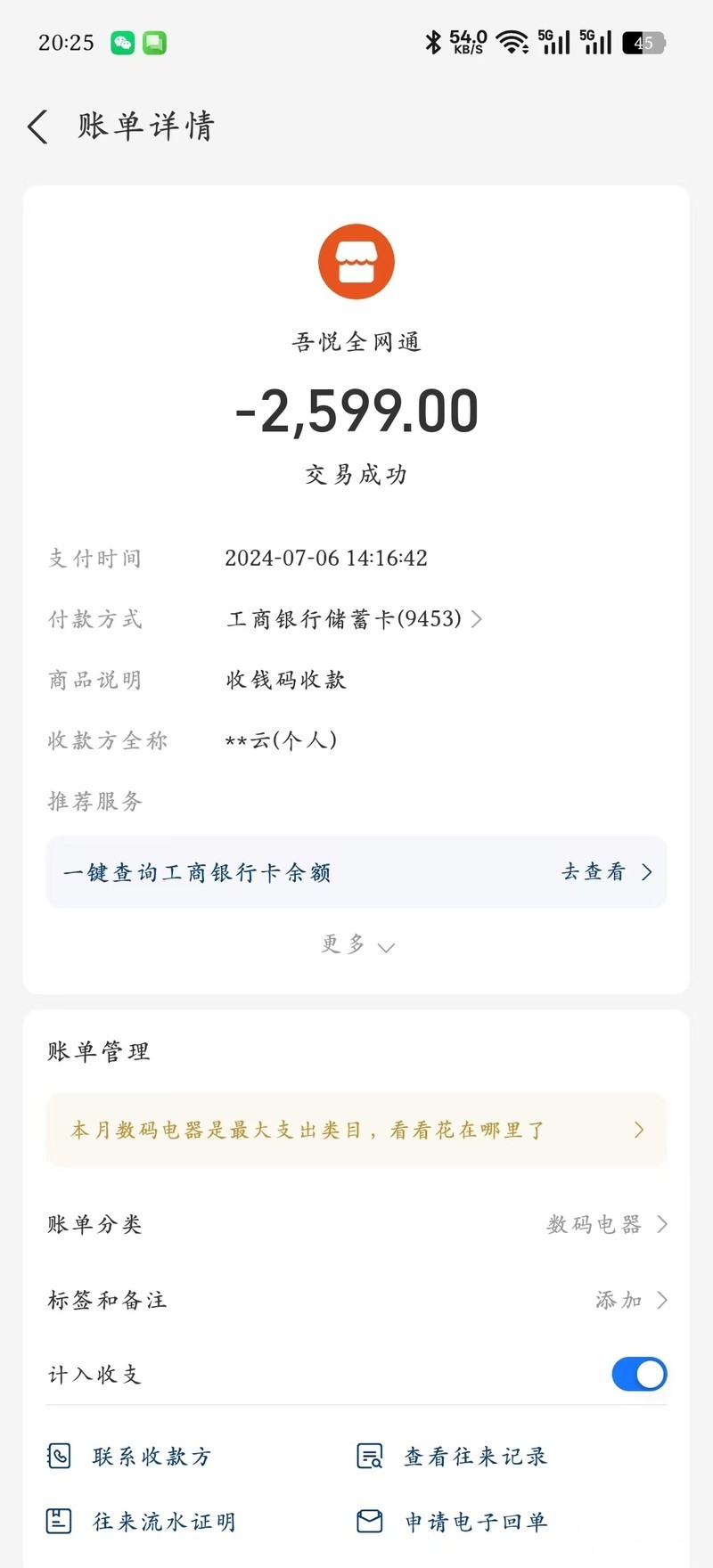The height and width of the screenshot is (1568, 713).
Task: Open merchant 吾悦全网通 shop icon
Action: coord(356,262)
